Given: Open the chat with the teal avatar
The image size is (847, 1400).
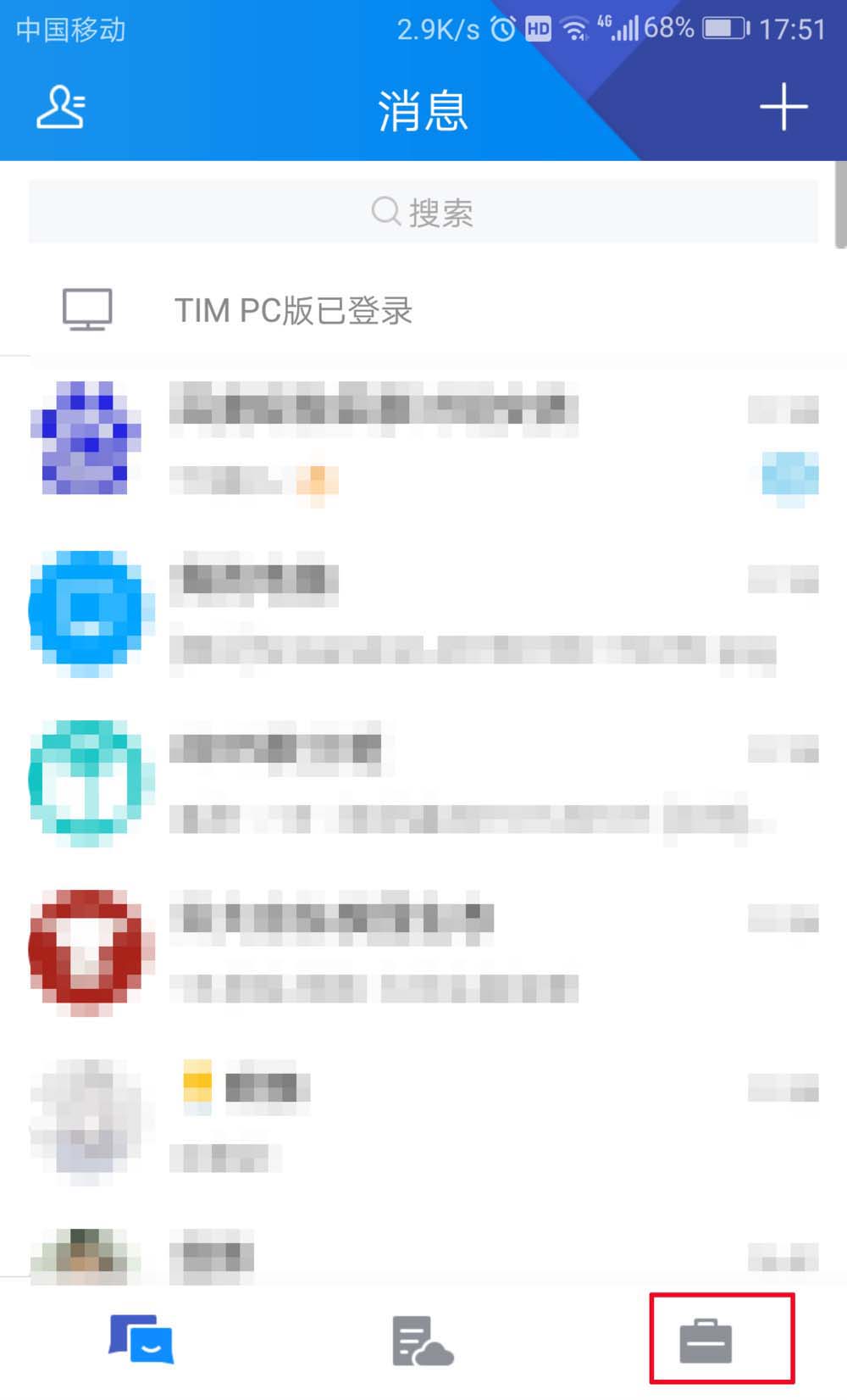Looking at the screenshot, I should pyautogui.click(x=423, y=783).
